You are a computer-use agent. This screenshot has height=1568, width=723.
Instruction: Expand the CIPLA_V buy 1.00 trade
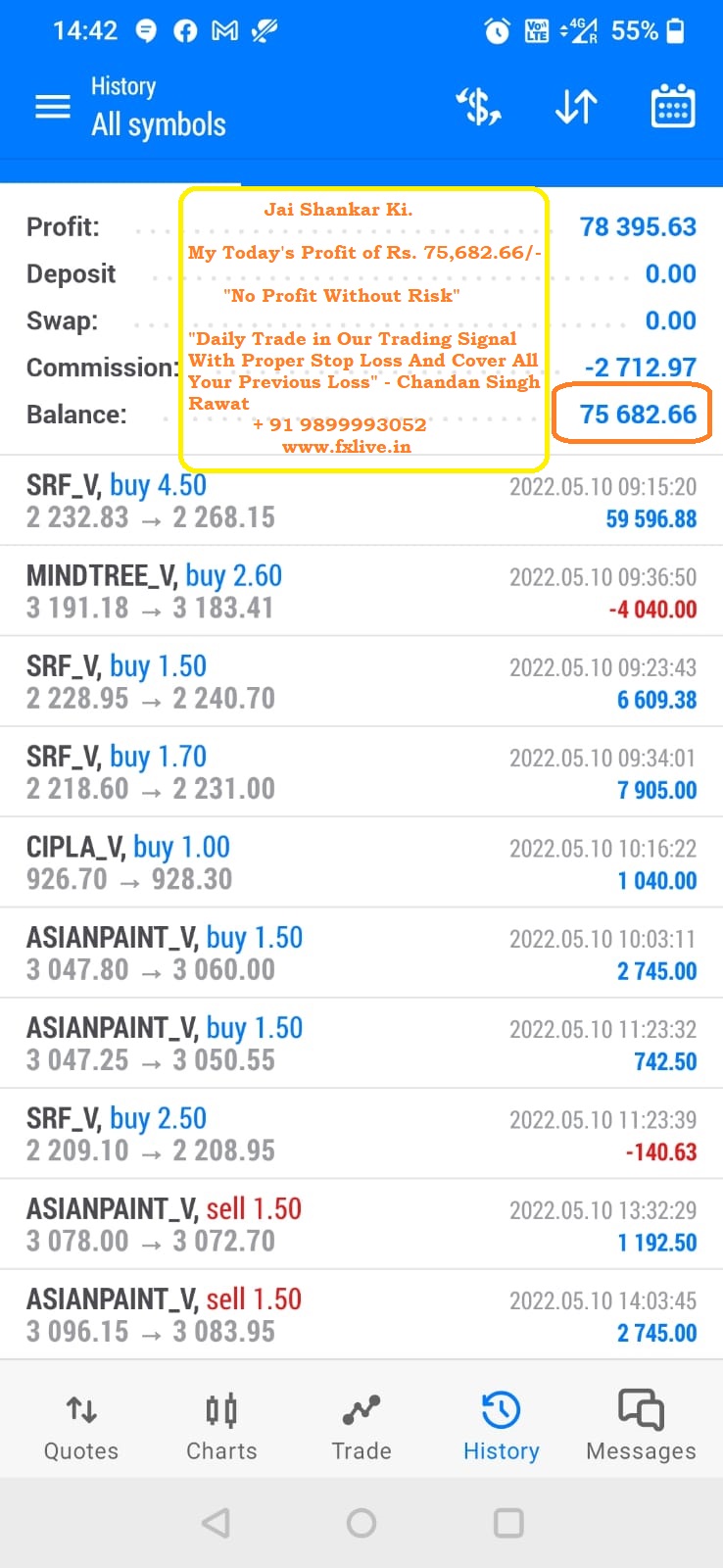point(361,862)
